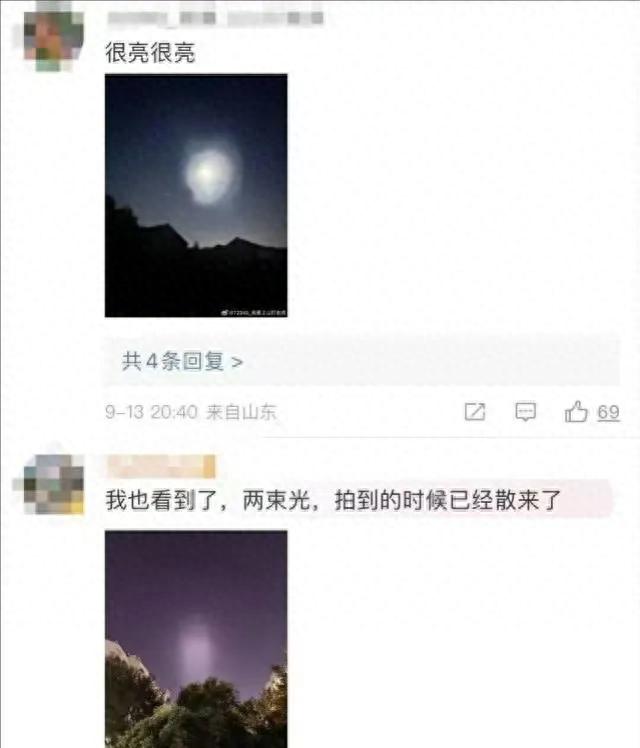Expand the 共4条回复 replies
Viewport: 640px width, 748px height.
(182, 361)
